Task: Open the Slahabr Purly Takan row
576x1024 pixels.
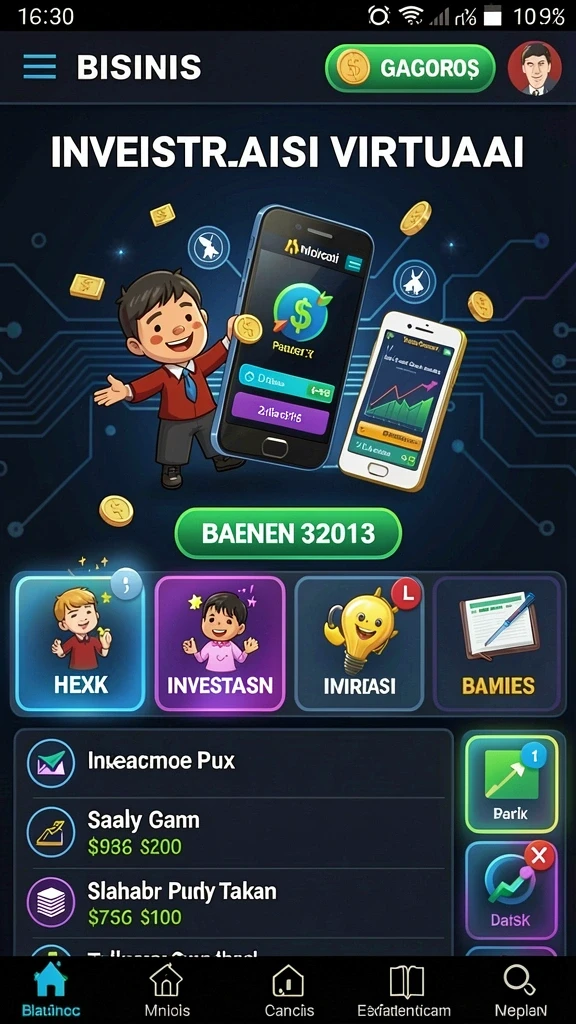Action: (x=235, y=903)
